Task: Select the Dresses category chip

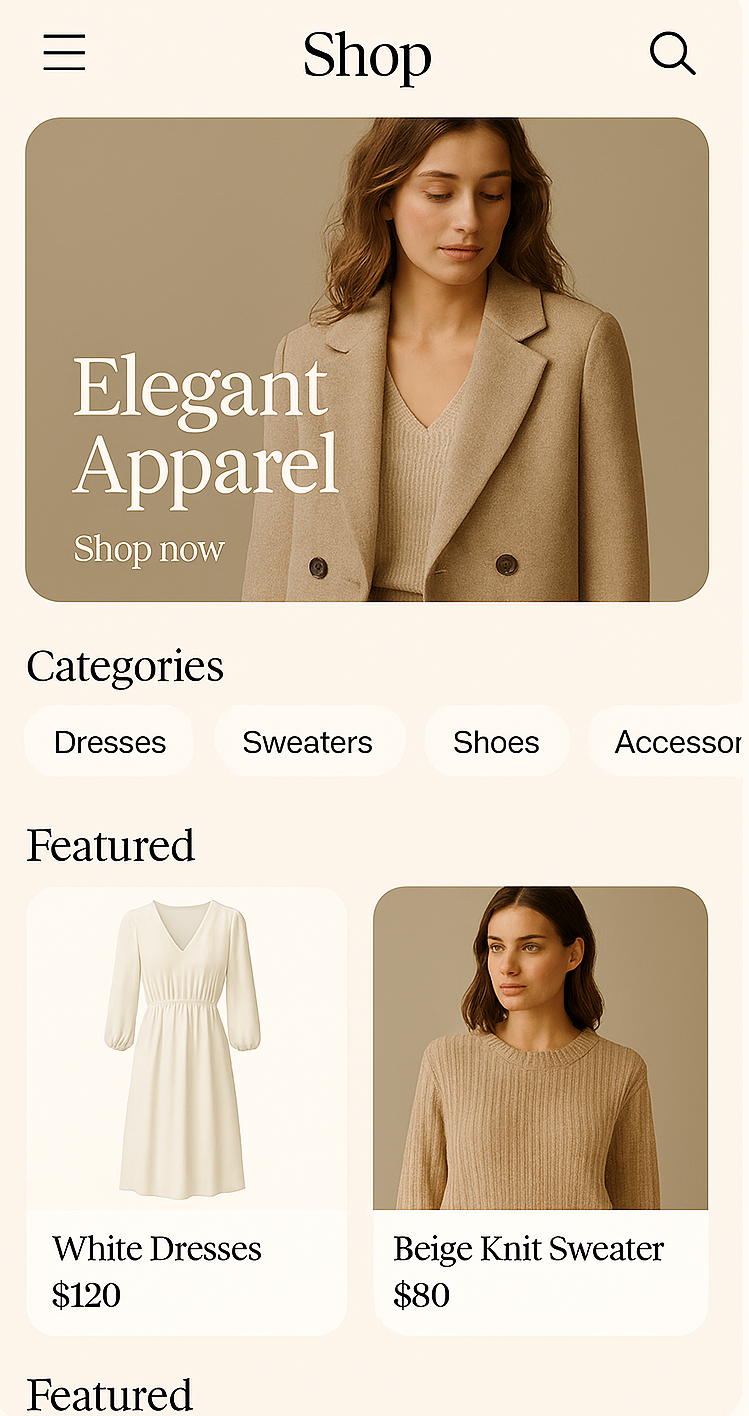Action: pyautogui.click(x=110, y=742)
